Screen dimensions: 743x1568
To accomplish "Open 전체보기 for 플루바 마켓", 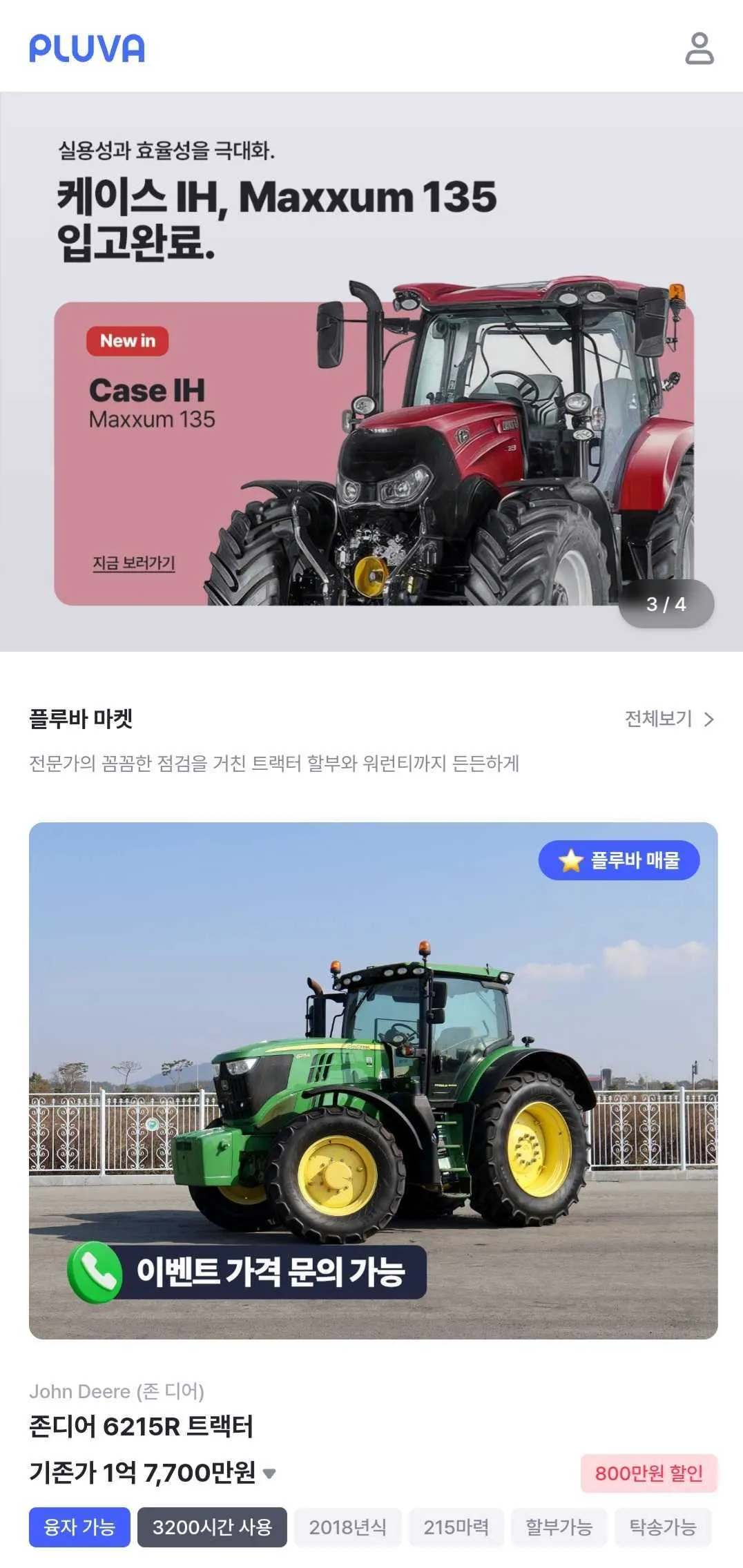I will (668, 719).
